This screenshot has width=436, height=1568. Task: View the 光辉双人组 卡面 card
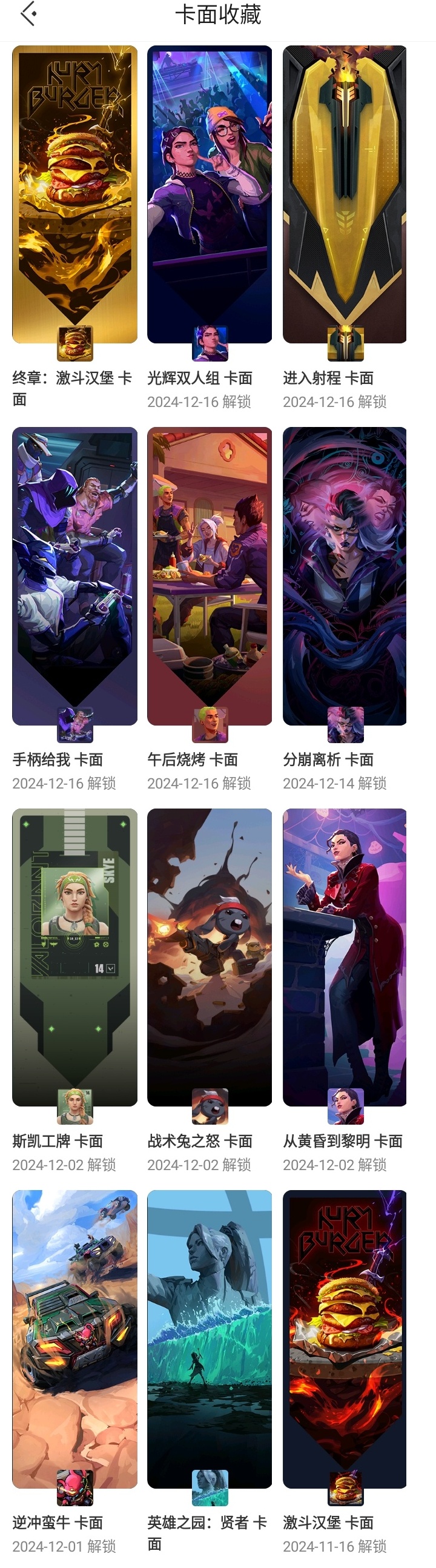210,195
